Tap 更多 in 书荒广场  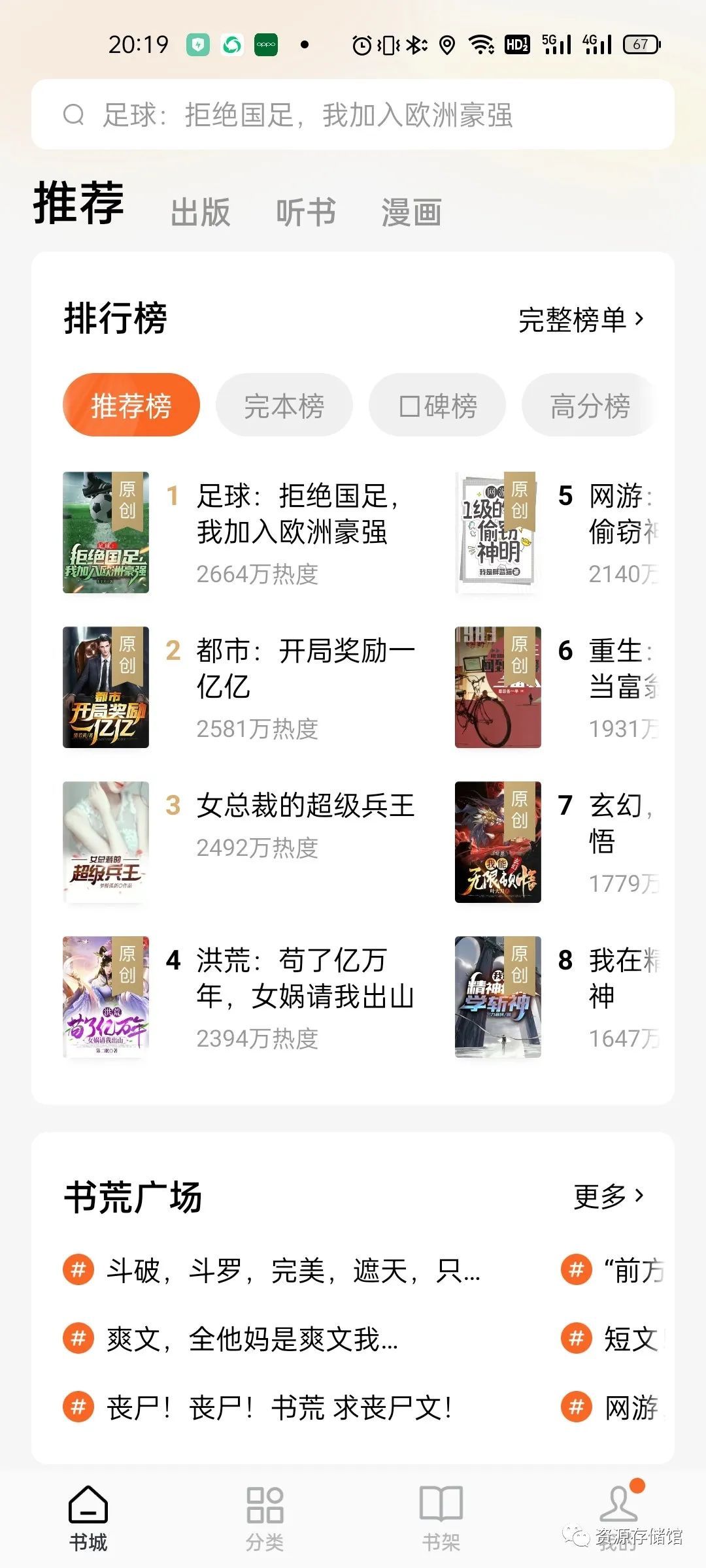[x=608, y=1196]
